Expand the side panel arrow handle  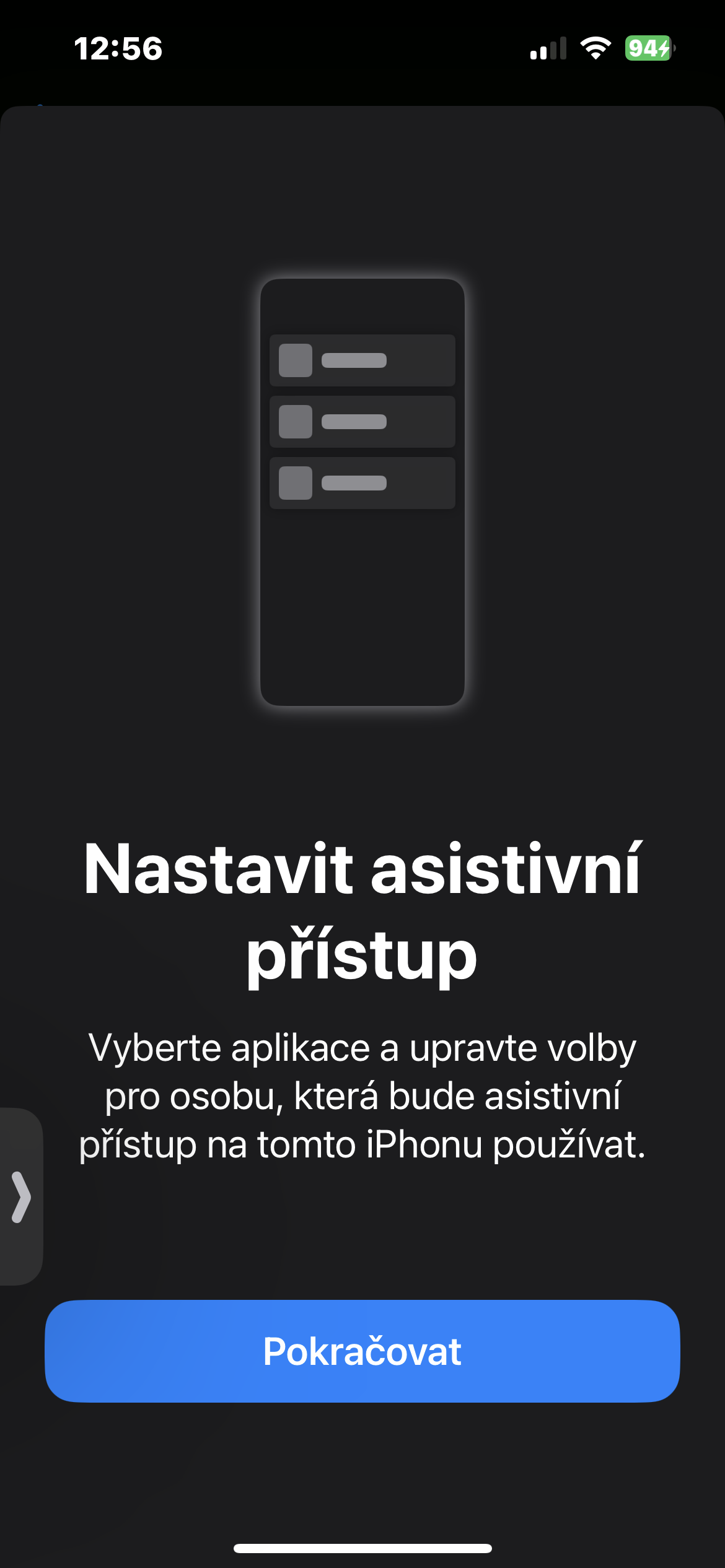click(x=20, y=1197)
